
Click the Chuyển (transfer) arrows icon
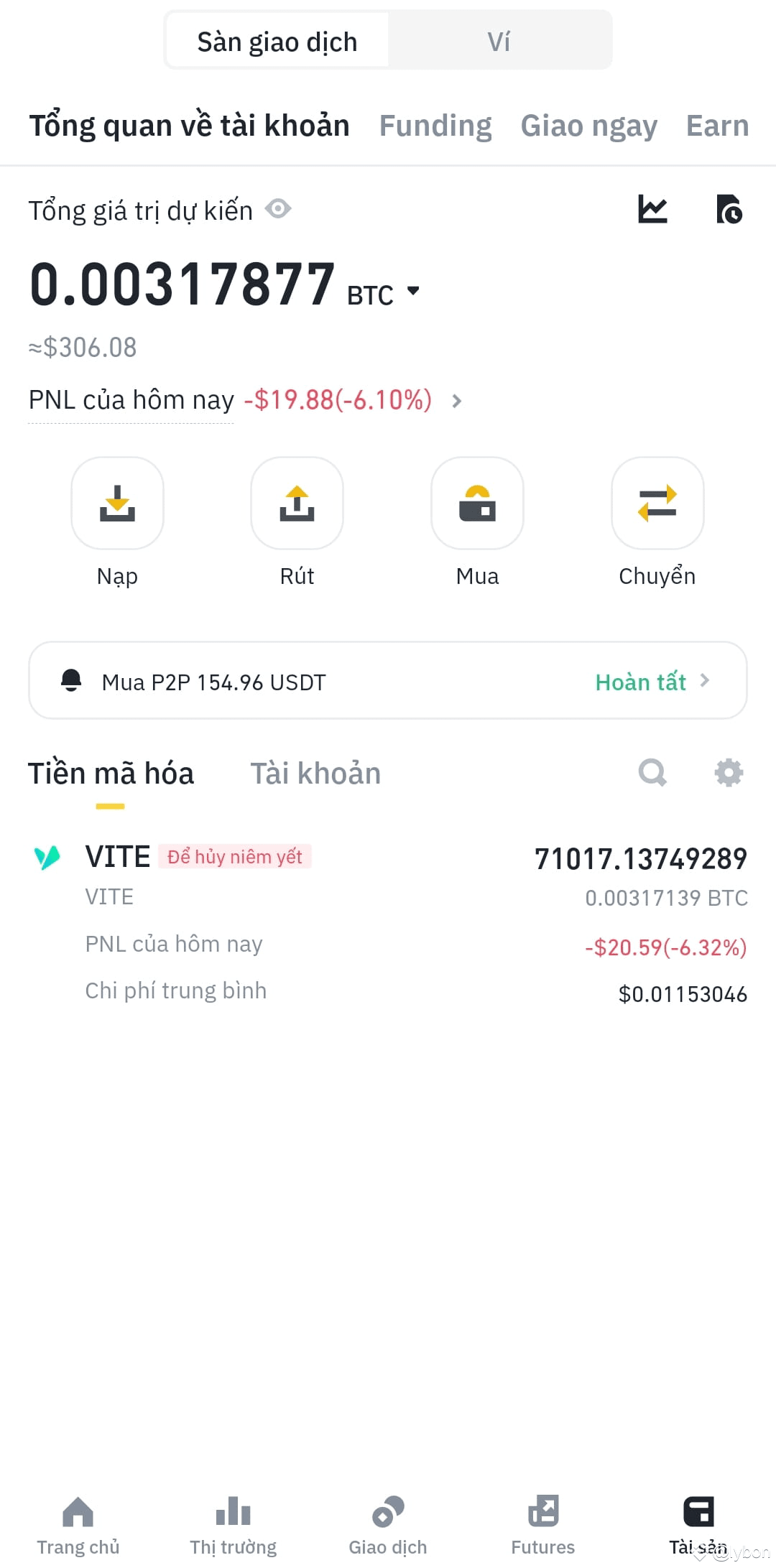click(657, 503)
